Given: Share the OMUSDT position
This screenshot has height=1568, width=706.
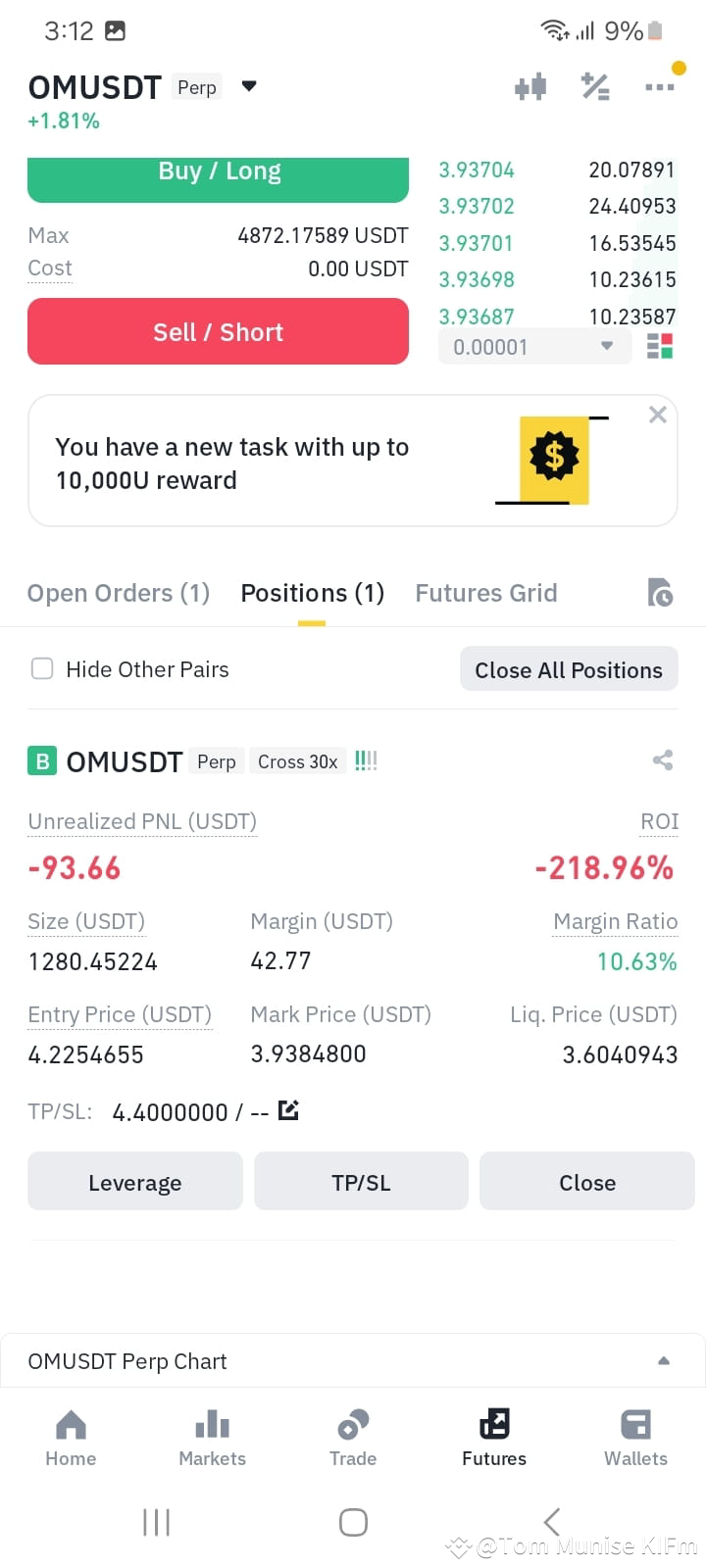Looking at the screenshot, I should point(663,760).
